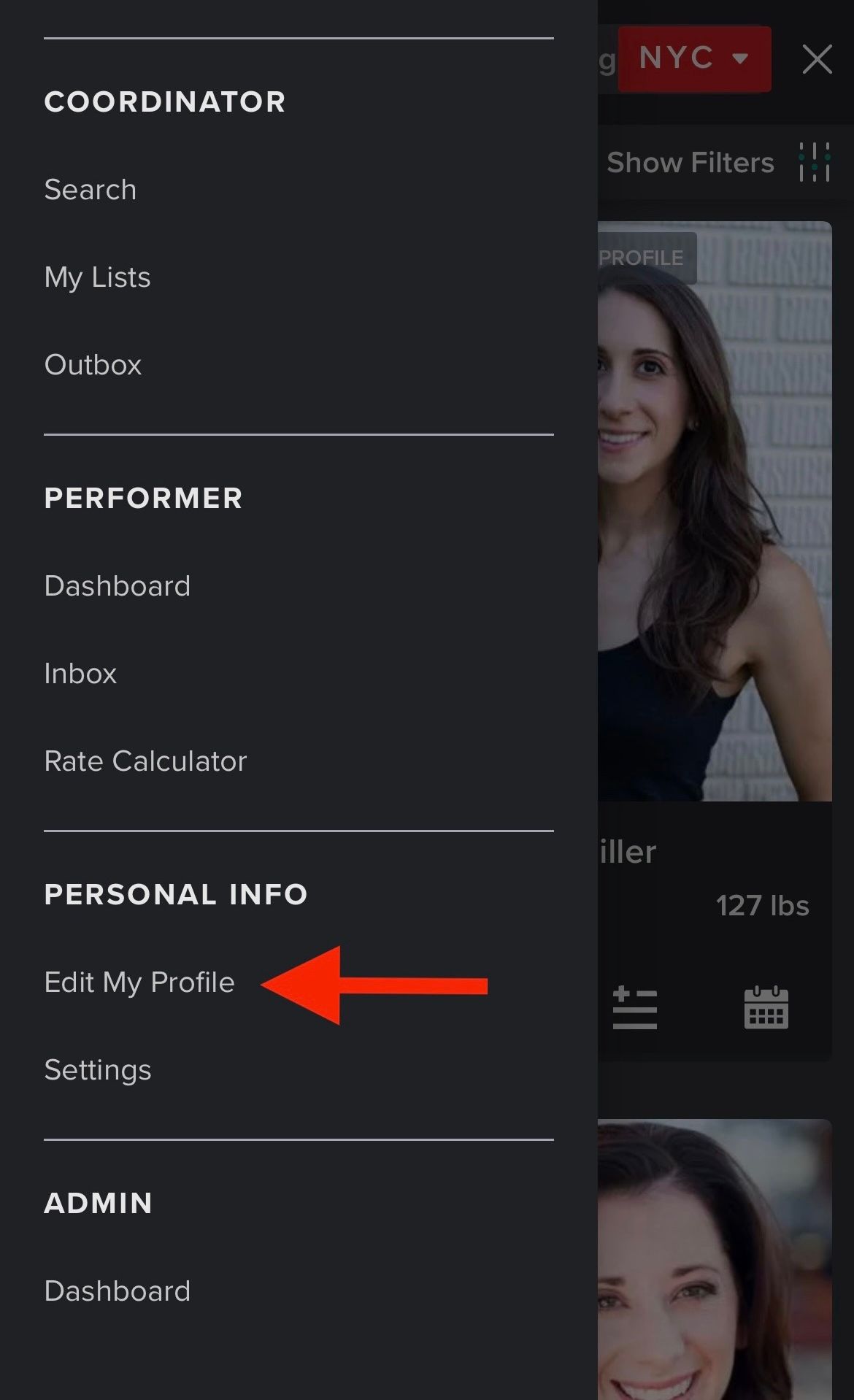Expand the NYC location dropdown
This screenshot has height=1400, width=854.
(x=694, y=59)
